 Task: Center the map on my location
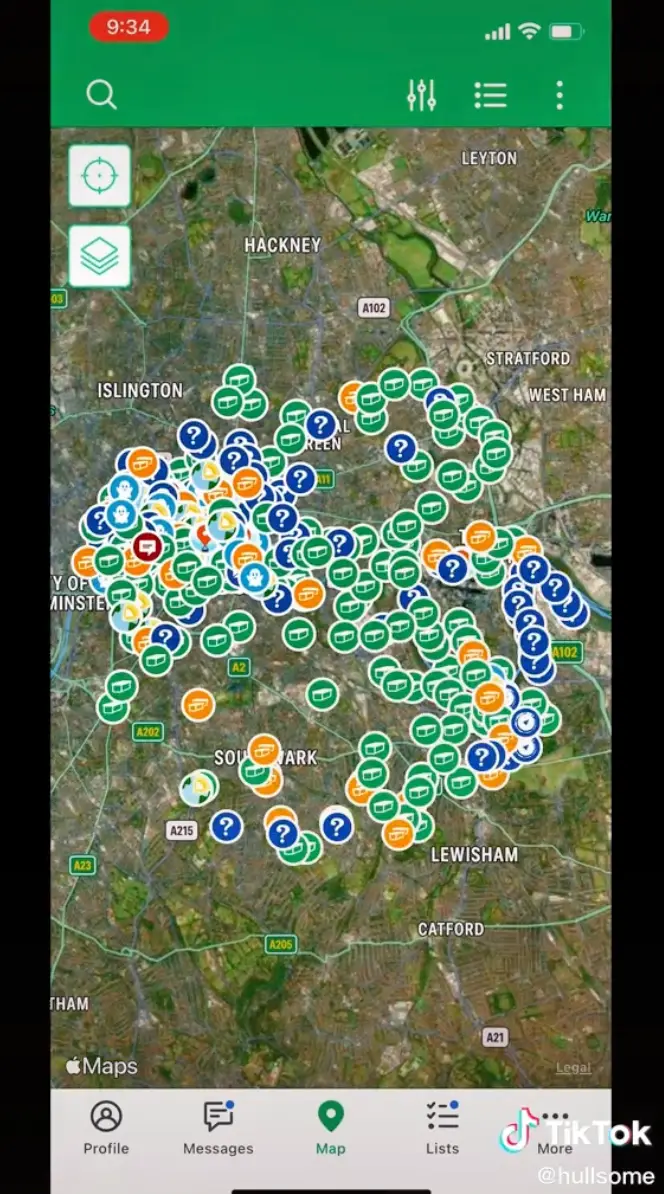point(99,176)
